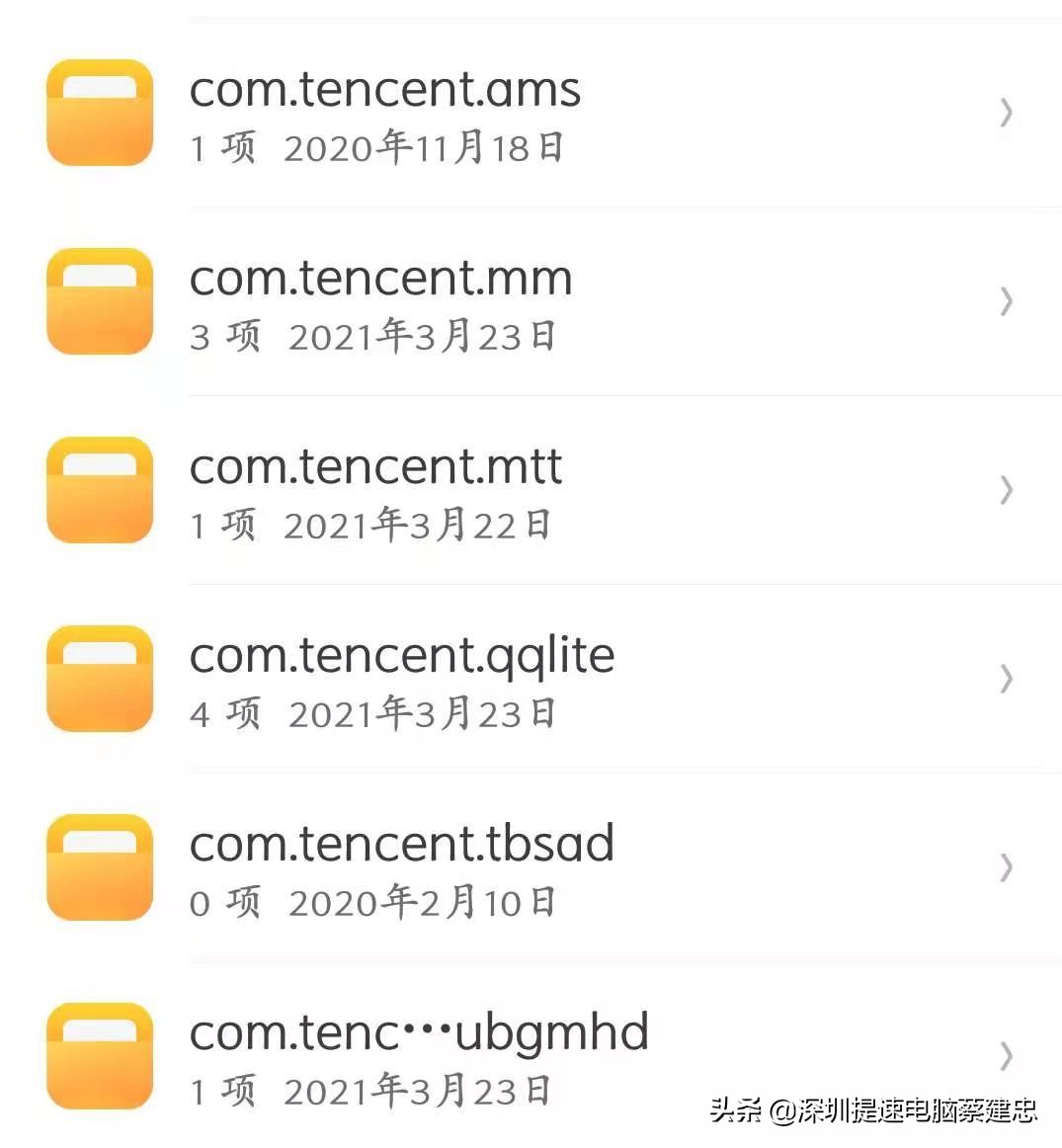Expand com.tenc···ubgmhd using its chevron
This screenshot has width=1062, height=1148.
click(x=1006, y=1055)
